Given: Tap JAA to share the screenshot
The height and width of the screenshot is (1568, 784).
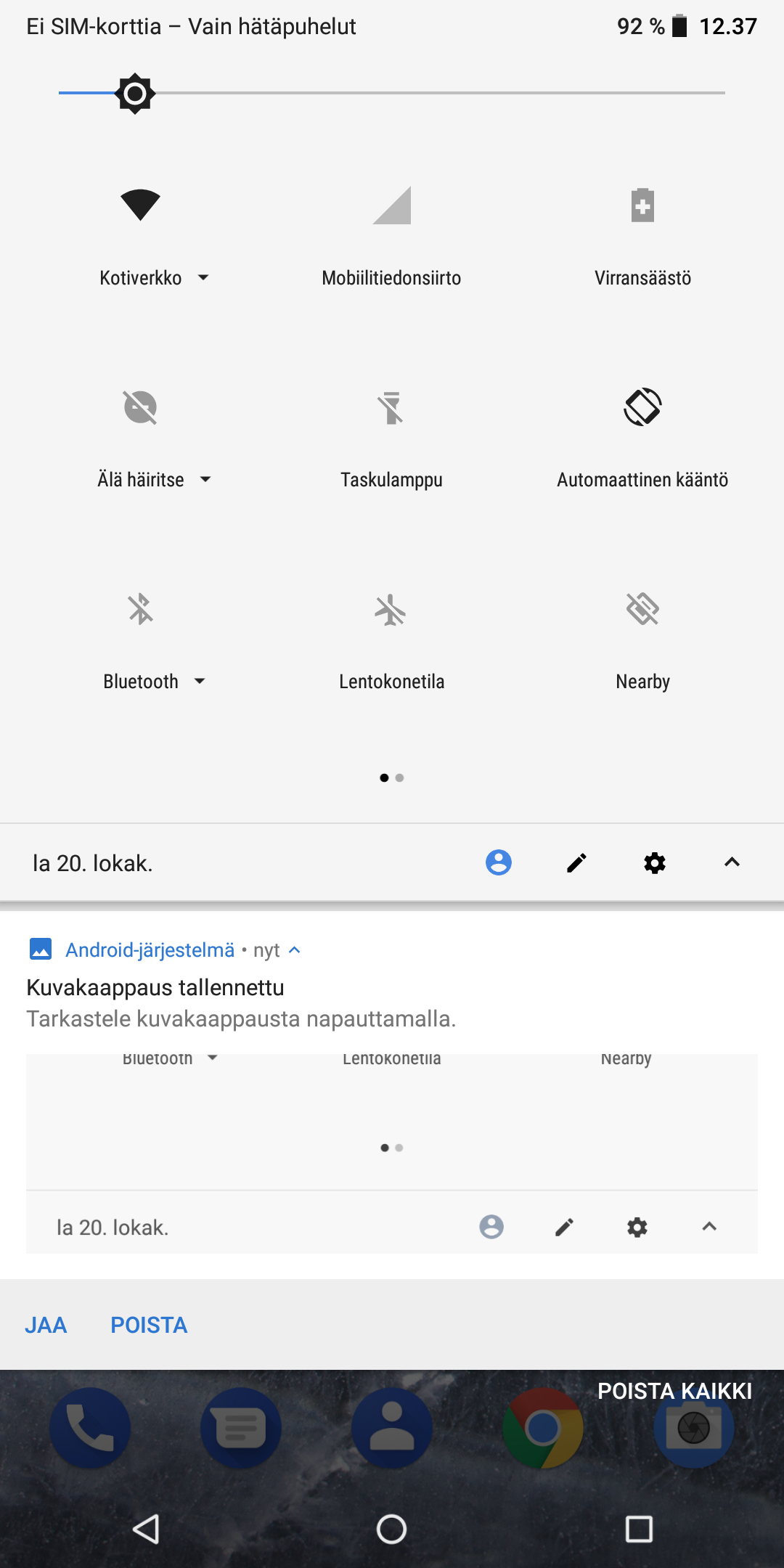Looking at the screenshot, I should (x=46, y=1326).
